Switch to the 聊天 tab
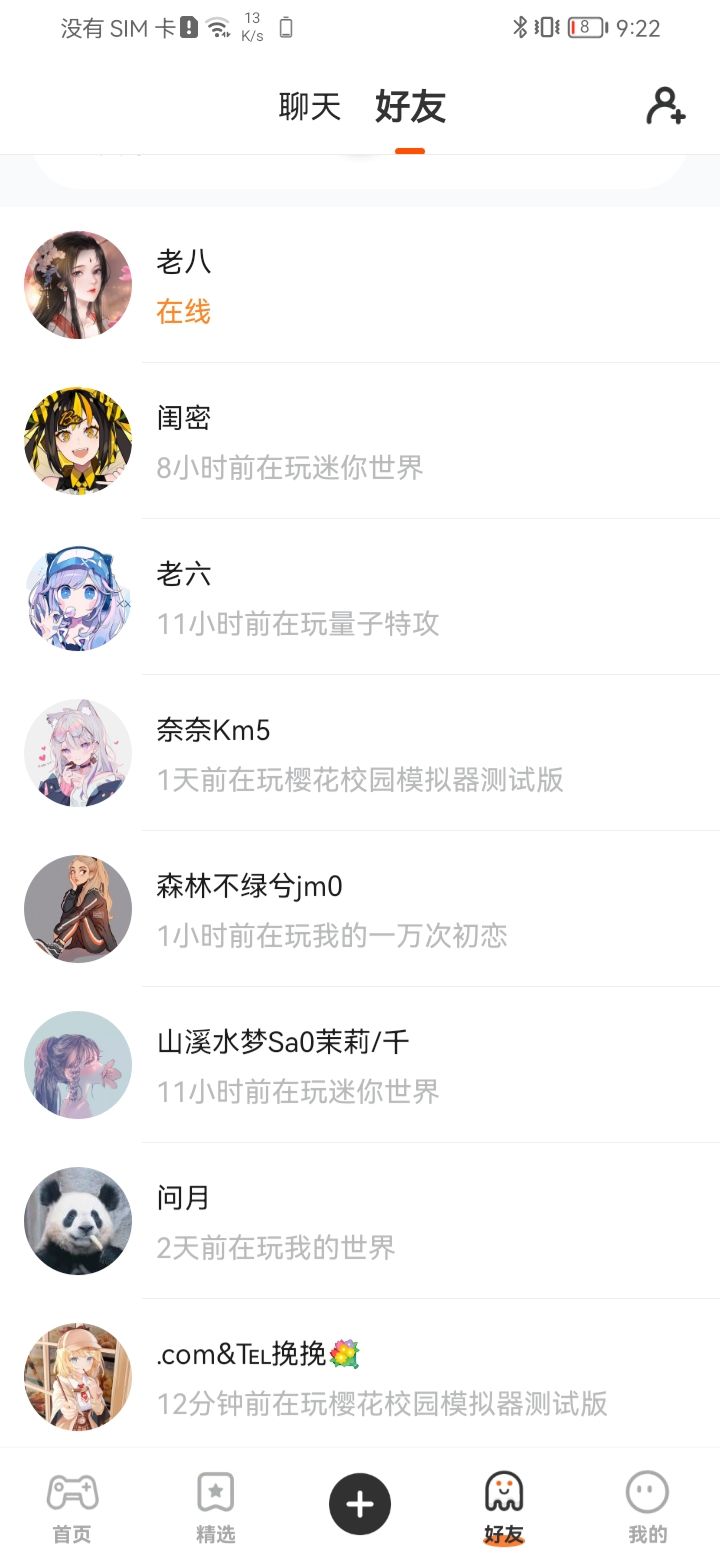Screen dimensions: 720x1560 (x=310, y=106)
